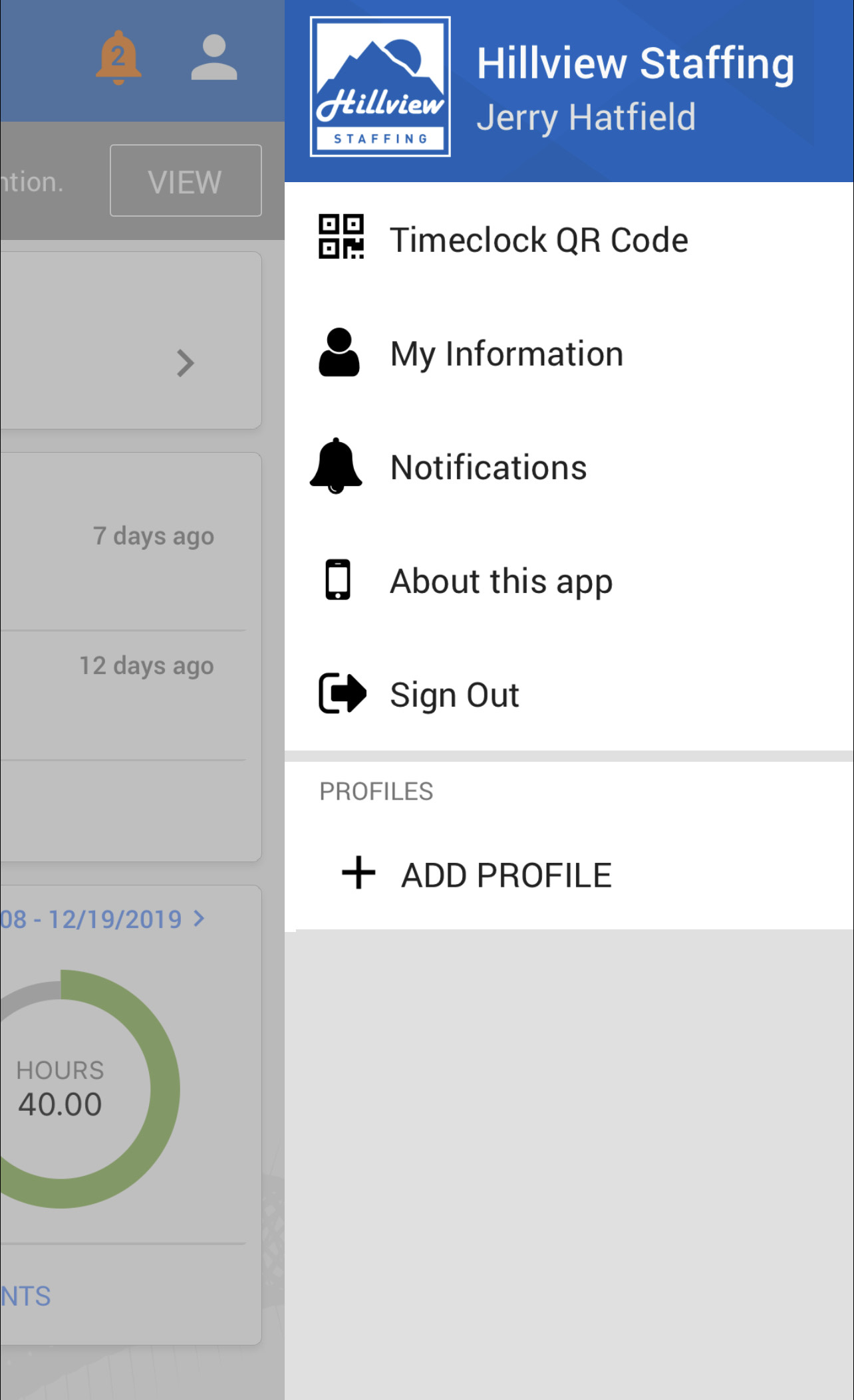This screenshot has height=1400, width=854.
Task: Open About this app
Action: click(x=500, y=582)
